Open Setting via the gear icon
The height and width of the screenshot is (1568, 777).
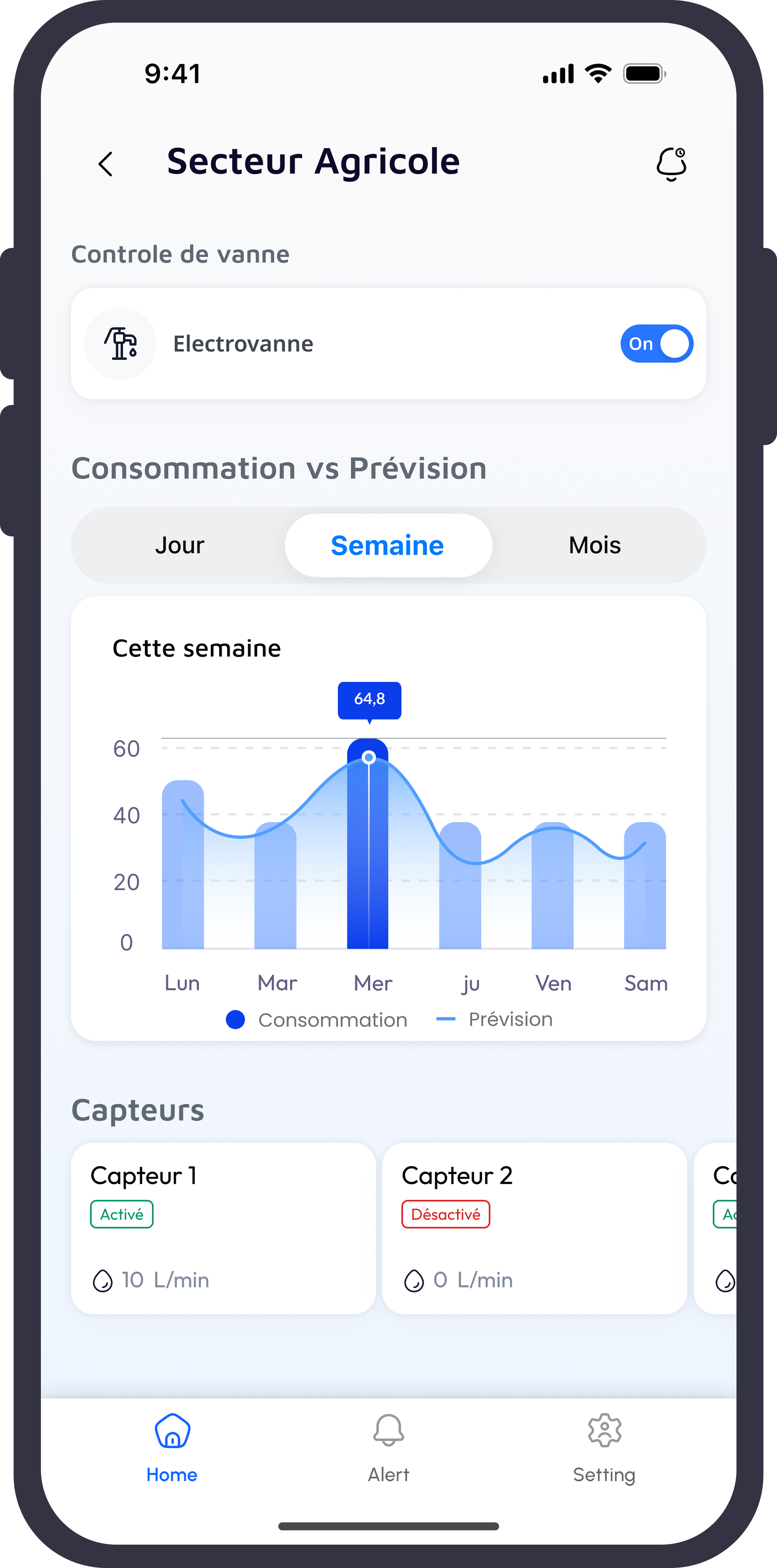[x=604, y=1430]
